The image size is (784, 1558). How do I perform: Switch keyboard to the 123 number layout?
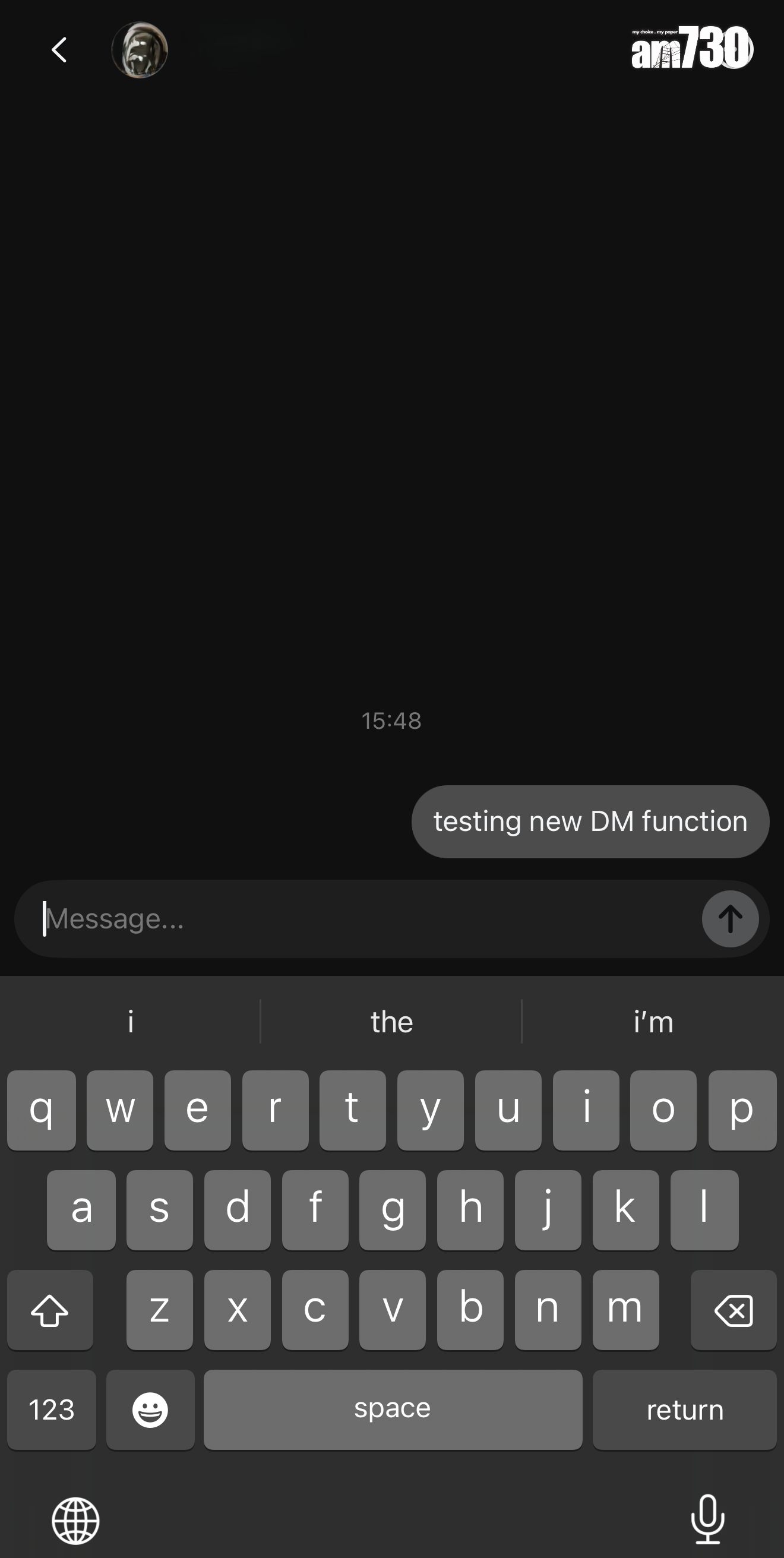tap(52, 1410)
